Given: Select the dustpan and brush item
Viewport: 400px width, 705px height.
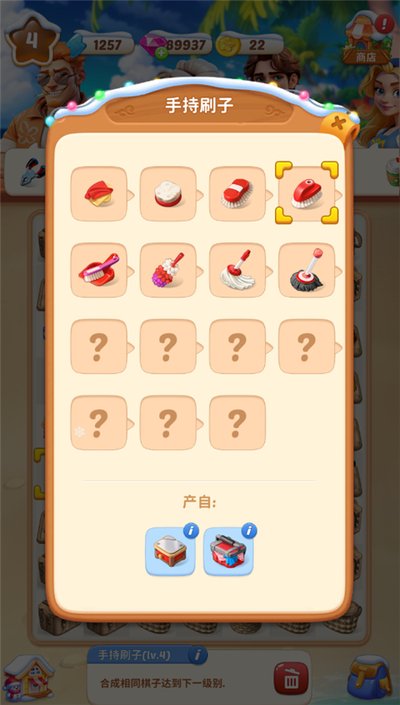Looking at the screenshot, I should pos(99,270).
